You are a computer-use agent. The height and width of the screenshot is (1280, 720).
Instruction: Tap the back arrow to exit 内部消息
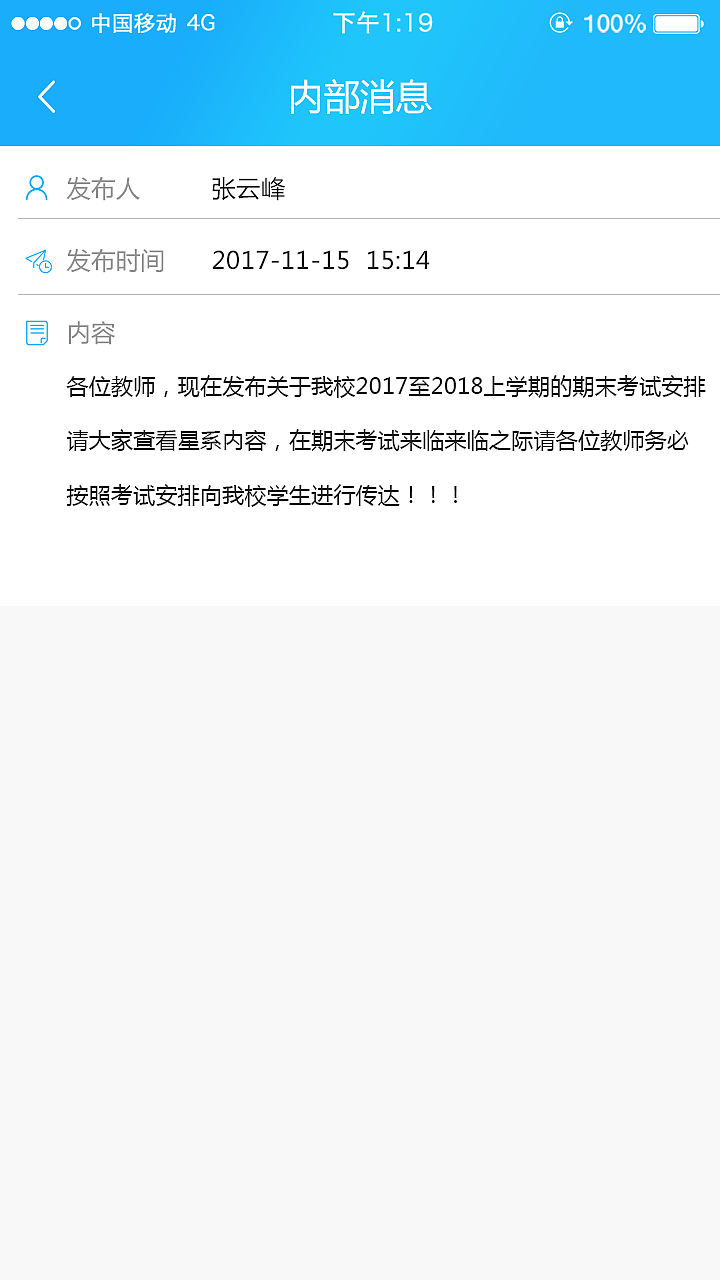coord(45,96)
